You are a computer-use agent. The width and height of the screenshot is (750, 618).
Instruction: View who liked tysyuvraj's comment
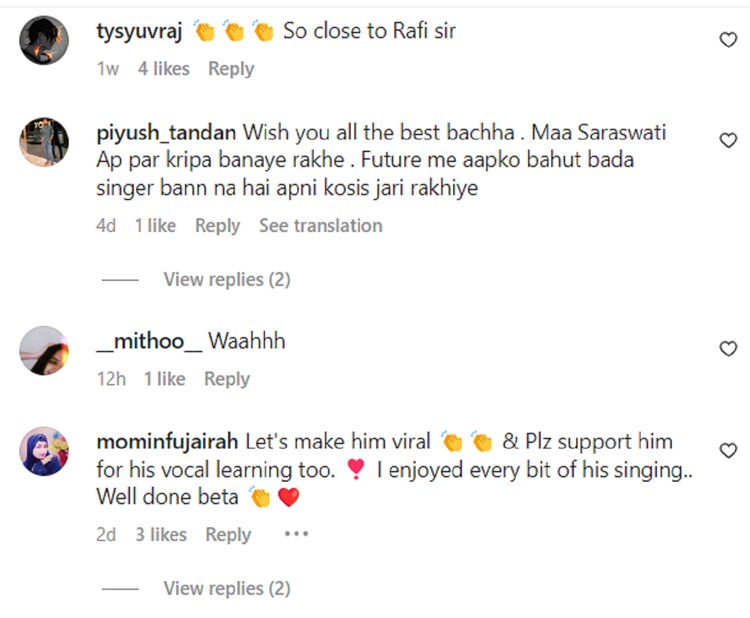[x=163, y=69]
